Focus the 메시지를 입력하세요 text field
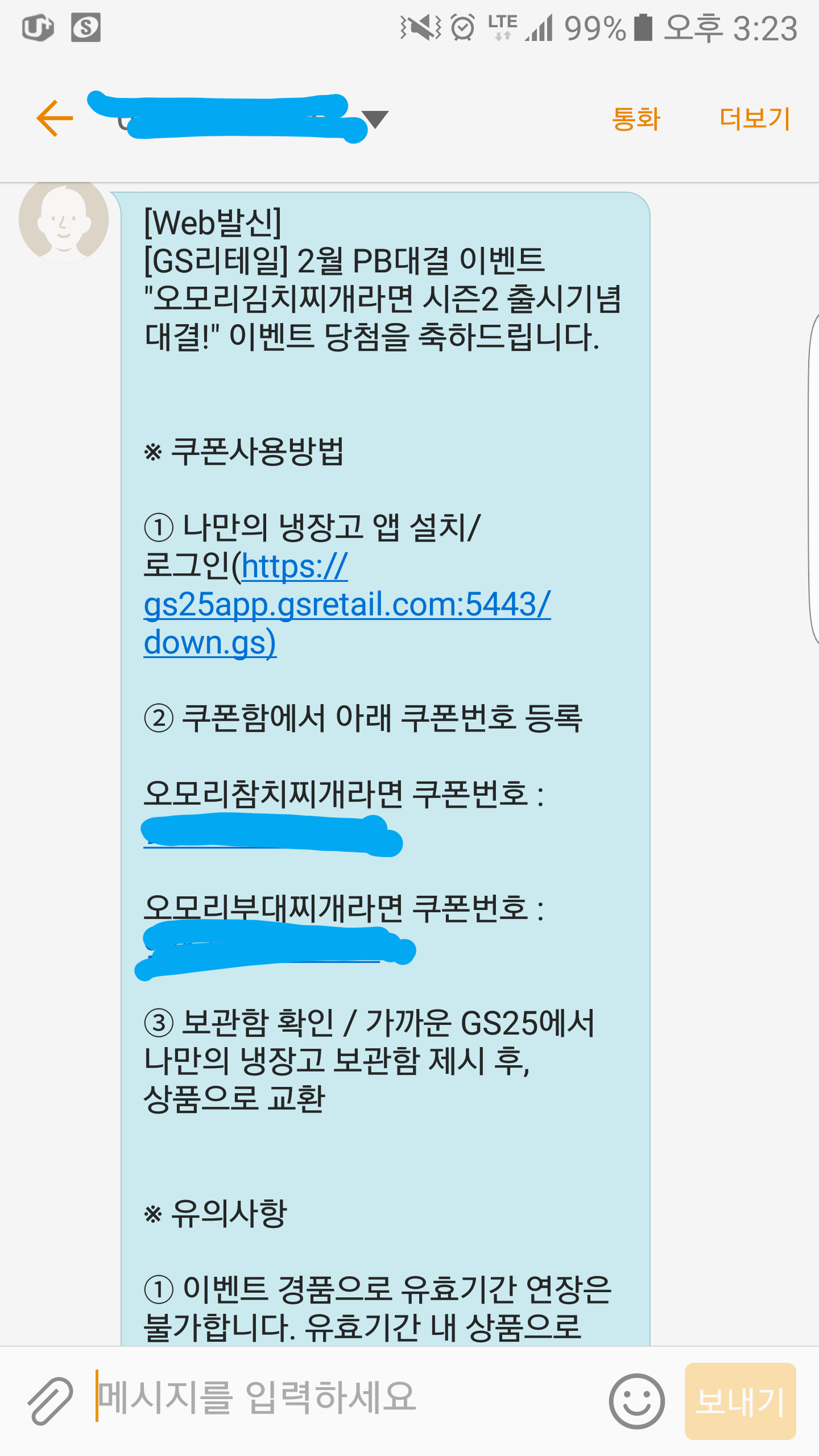The width and height of the screenshot is (819, 1456). point(341,1397)
